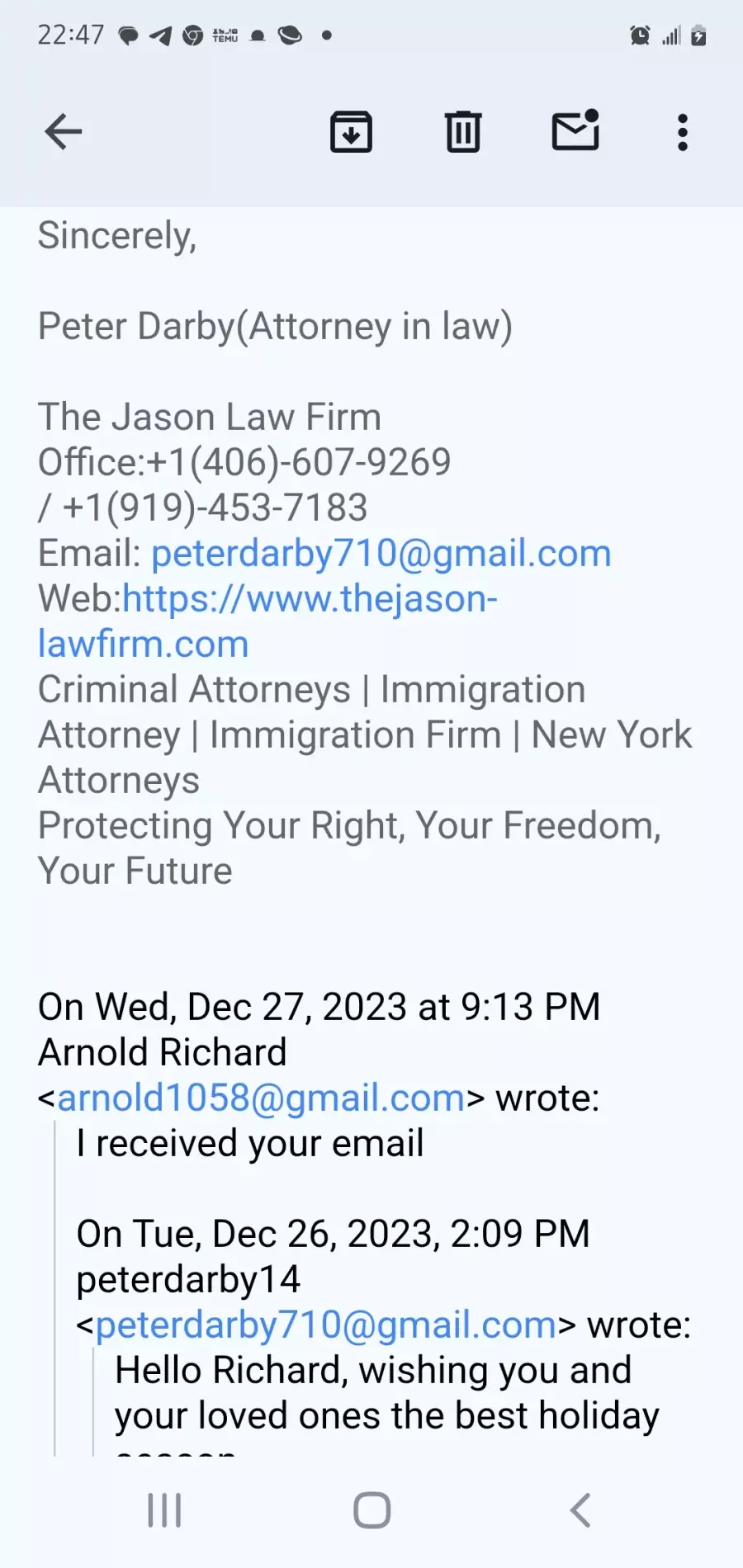Open the three-dot overflow menu
Viewport: 743px width, 1568px height.
(x=682, y=132)
